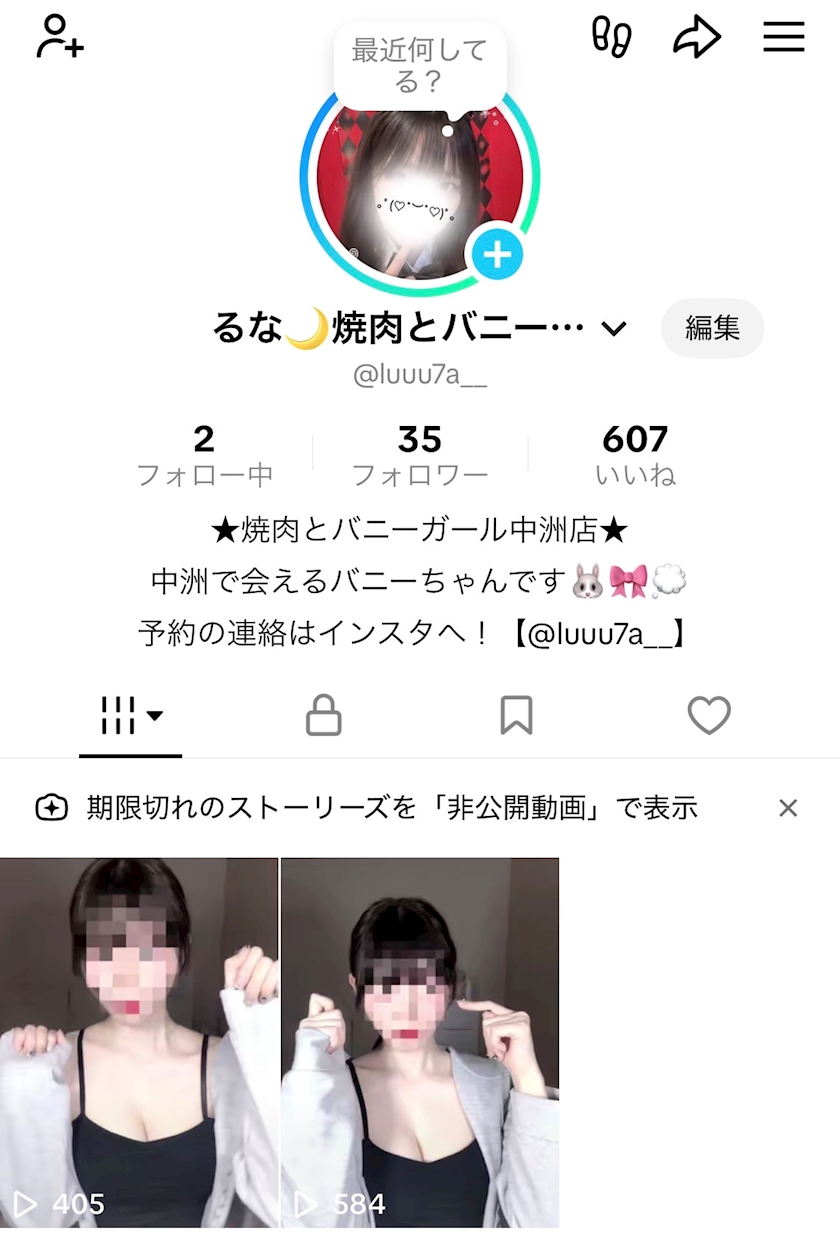Viewport: 840px width, 1246px height.
Task: Switch to the bookmarks saved tab
Action: (516, 716)
